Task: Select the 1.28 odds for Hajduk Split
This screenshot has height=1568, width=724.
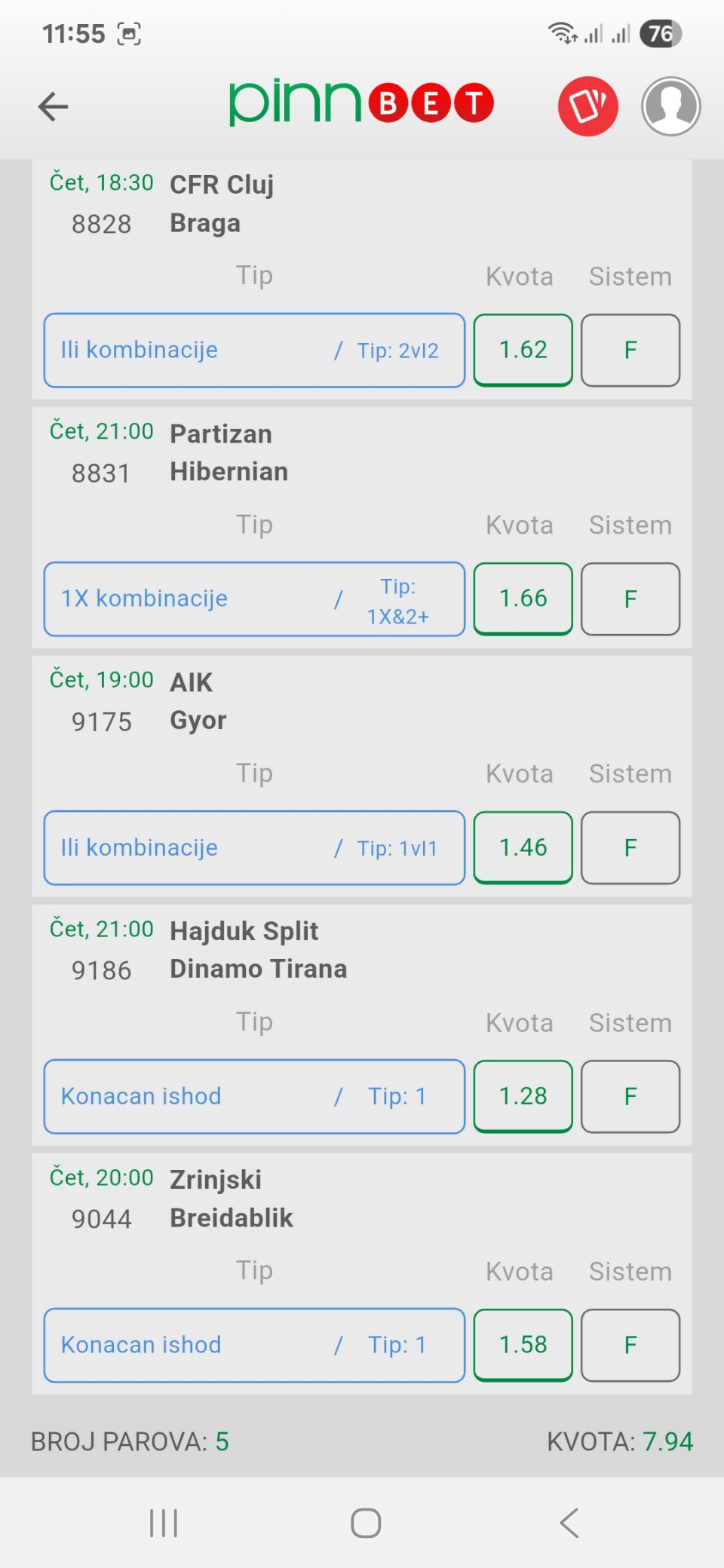Action: 523,1097
